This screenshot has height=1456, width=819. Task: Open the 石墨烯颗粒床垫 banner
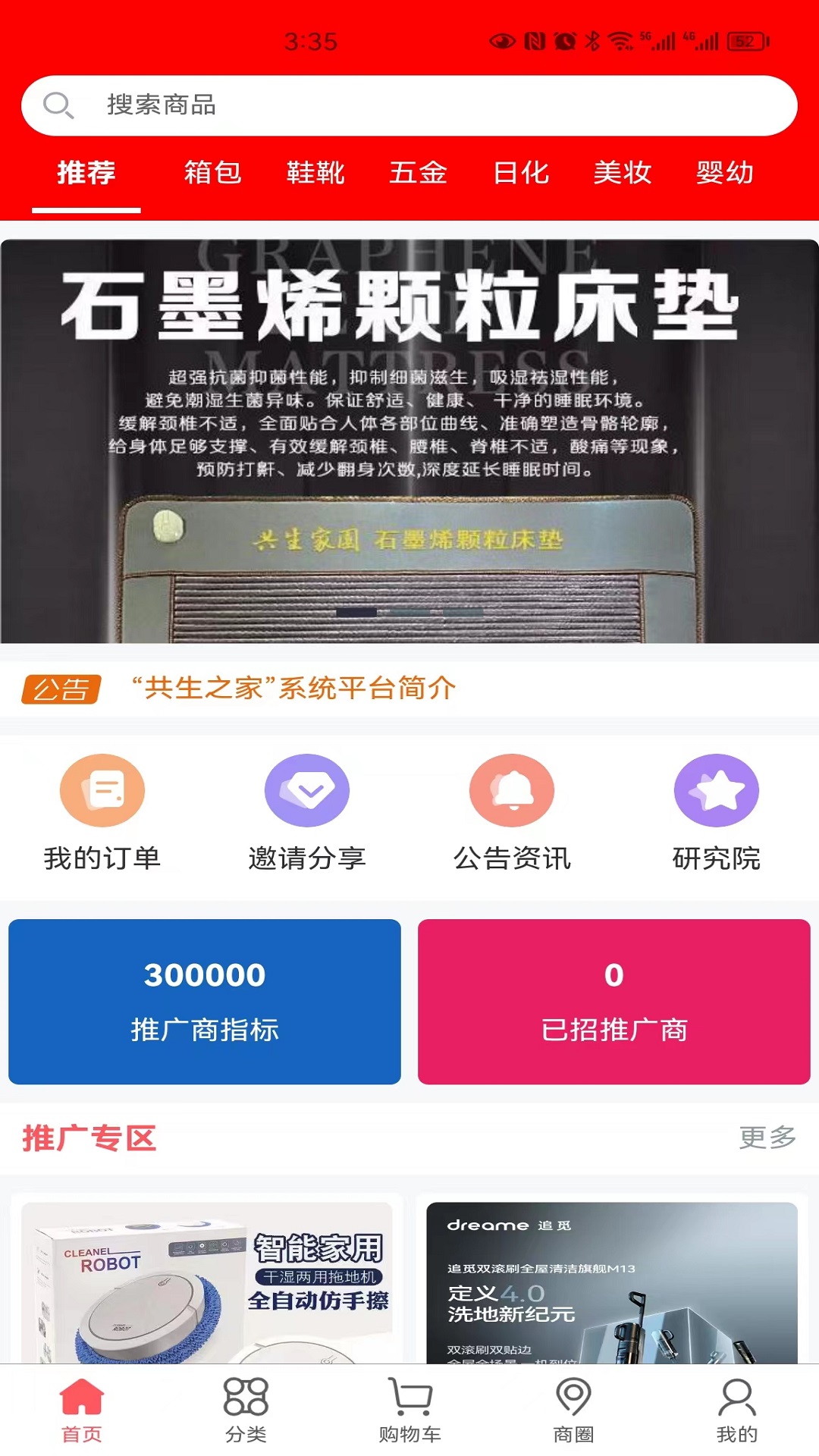pos(409,440)
